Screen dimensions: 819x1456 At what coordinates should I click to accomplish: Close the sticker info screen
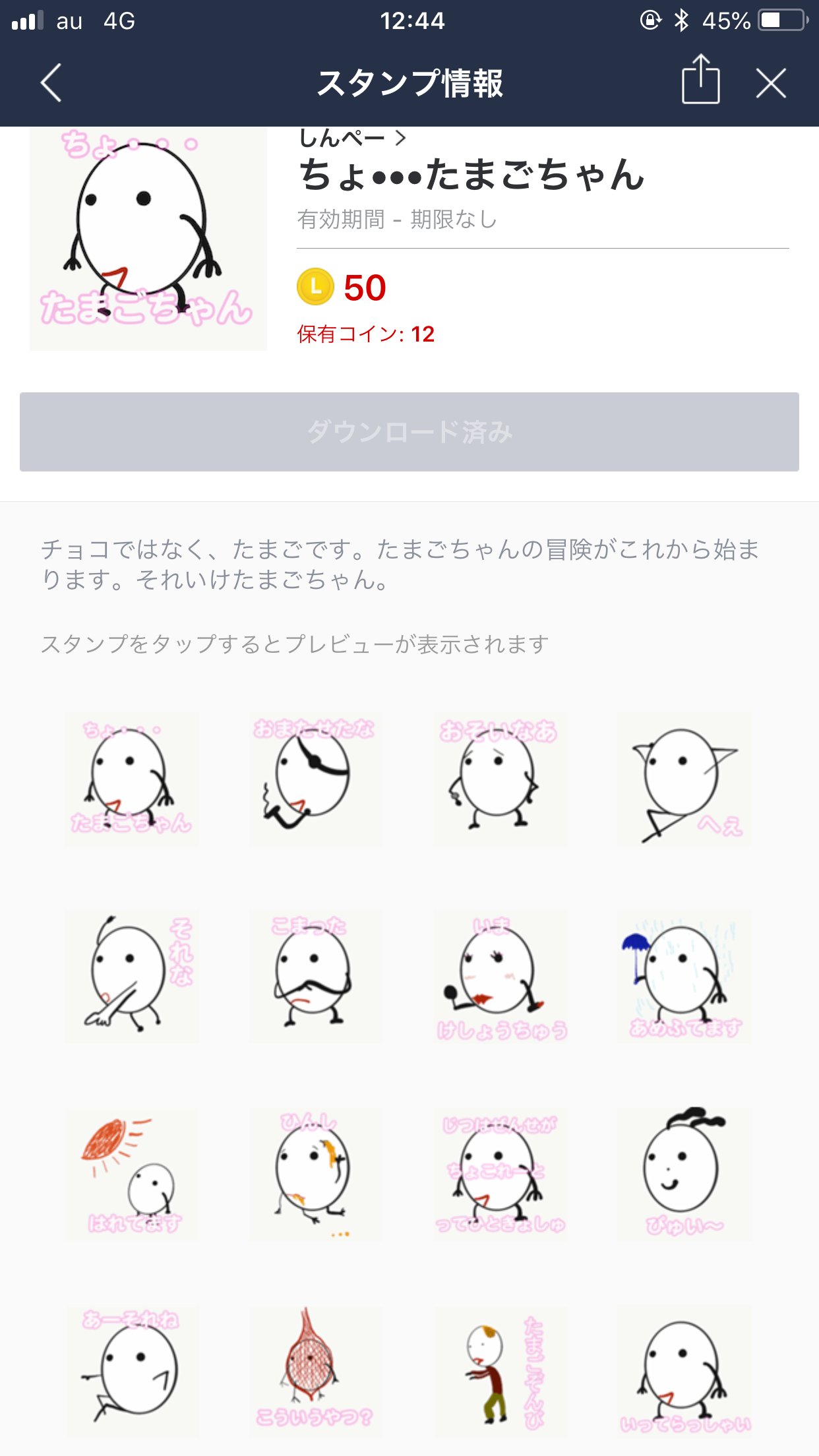click(771, 84)
